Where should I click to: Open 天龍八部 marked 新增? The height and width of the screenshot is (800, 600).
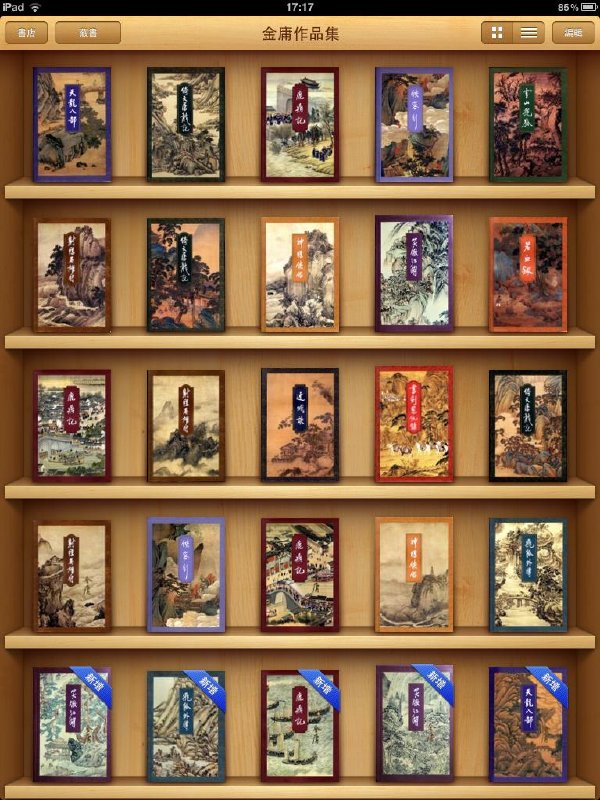pos(528,726)
